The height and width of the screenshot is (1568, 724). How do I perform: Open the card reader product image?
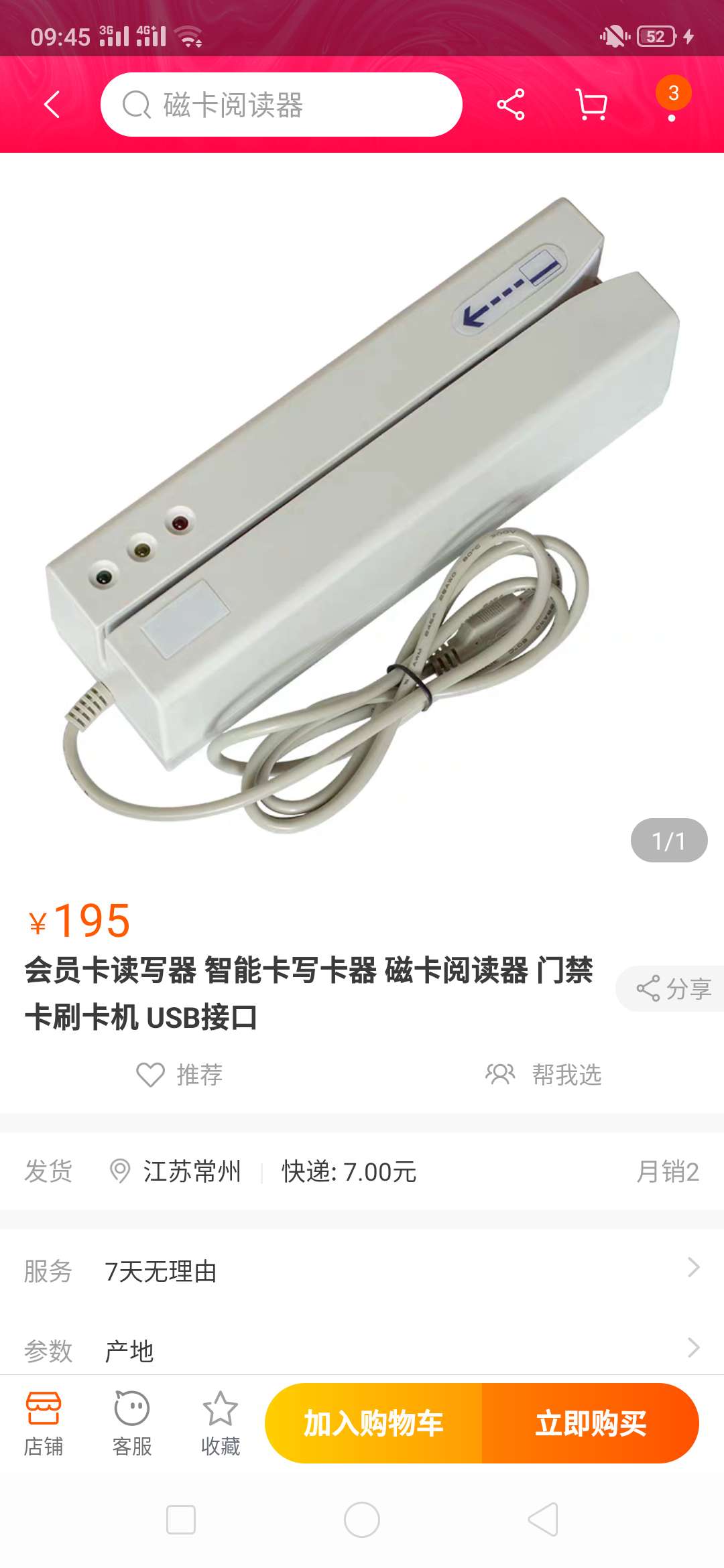(362, 509)
